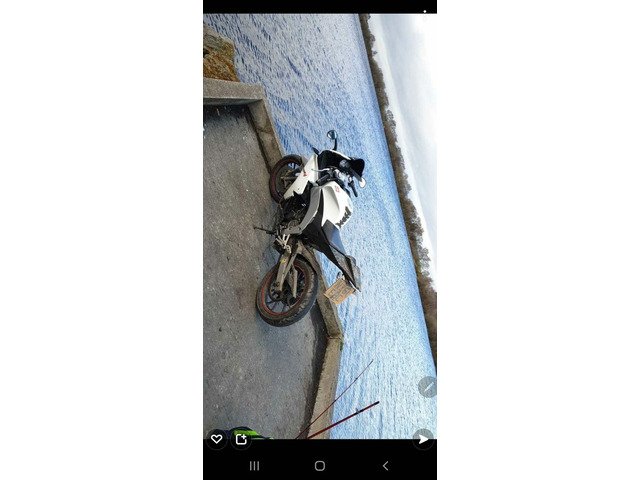
Task: Go back using the system back button
Action: [x=385, y=466]
